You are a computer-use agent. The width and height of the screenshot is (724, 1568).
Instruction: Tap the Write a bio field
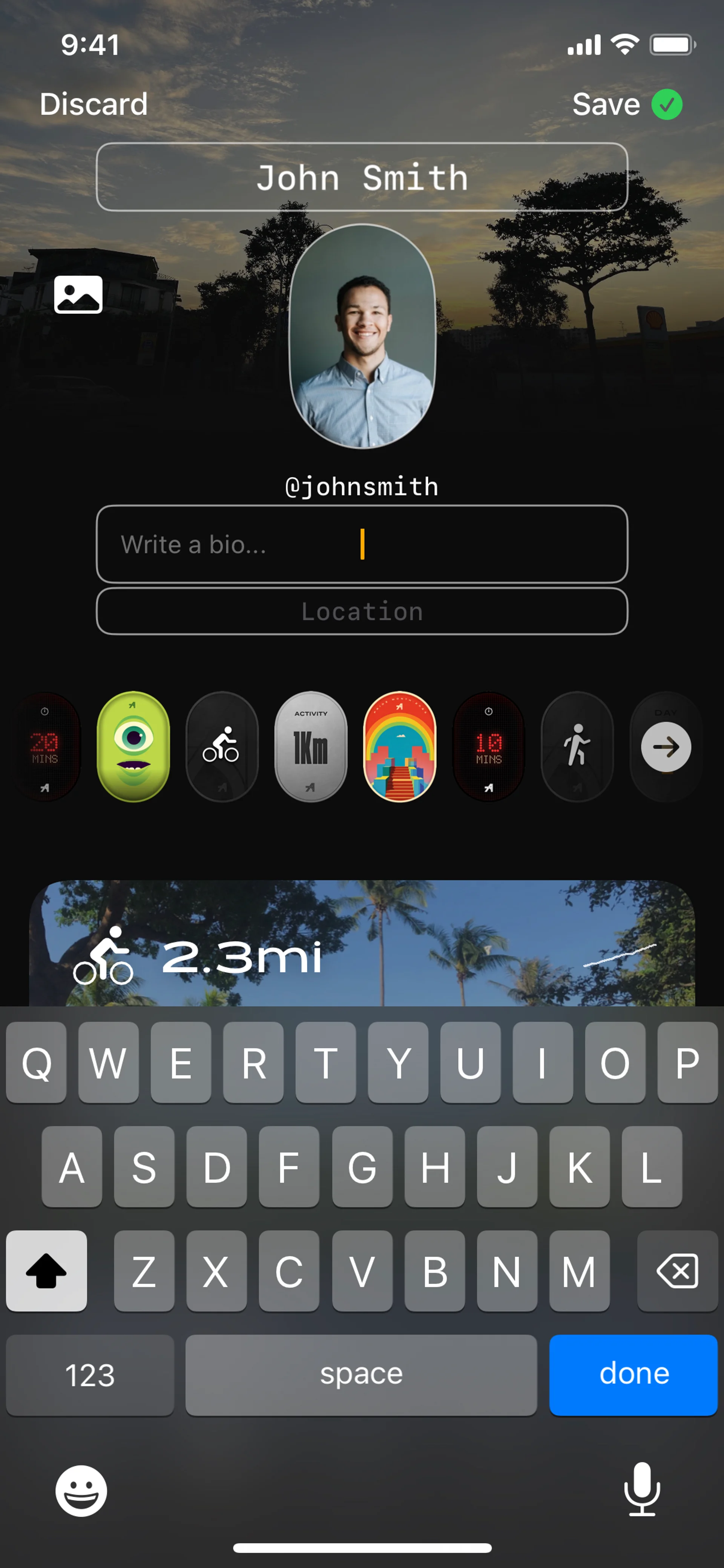[x=362, y=544]
